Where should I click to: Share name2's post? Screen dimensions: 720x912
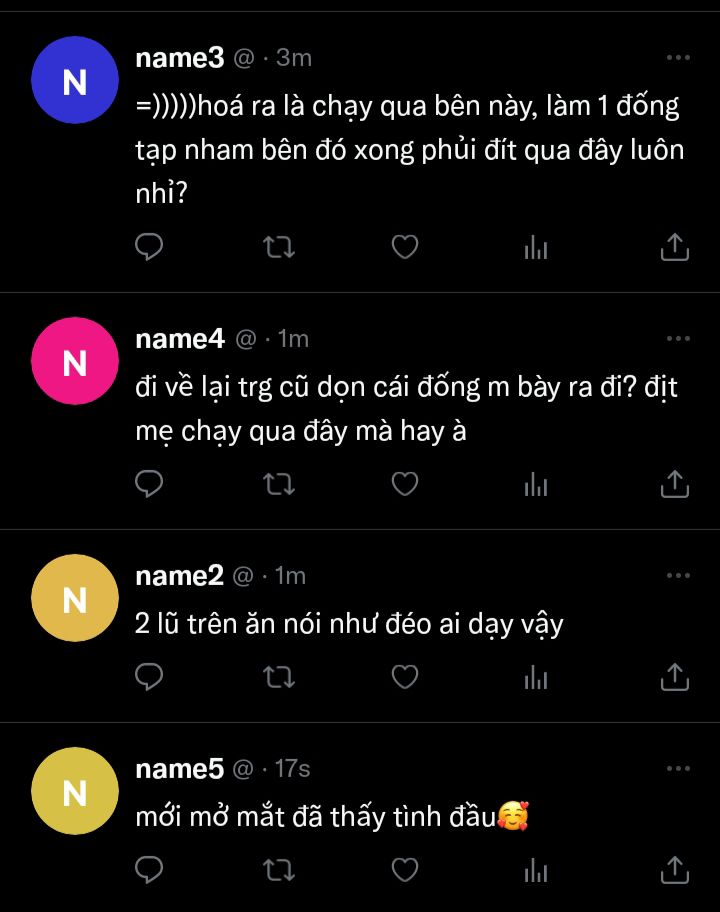click(675, 677)
